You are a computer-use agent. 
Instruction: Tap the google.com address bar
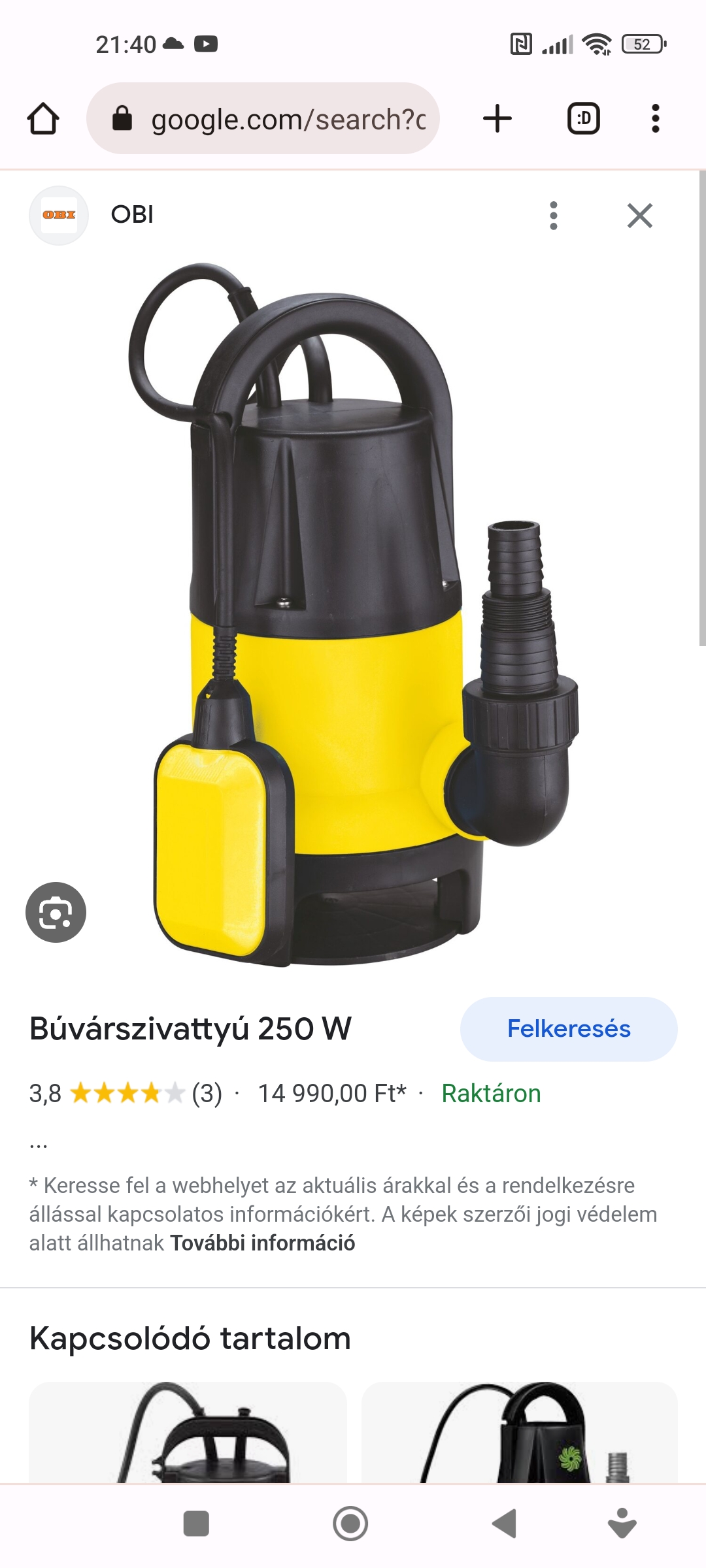click(x=263, y=118)
